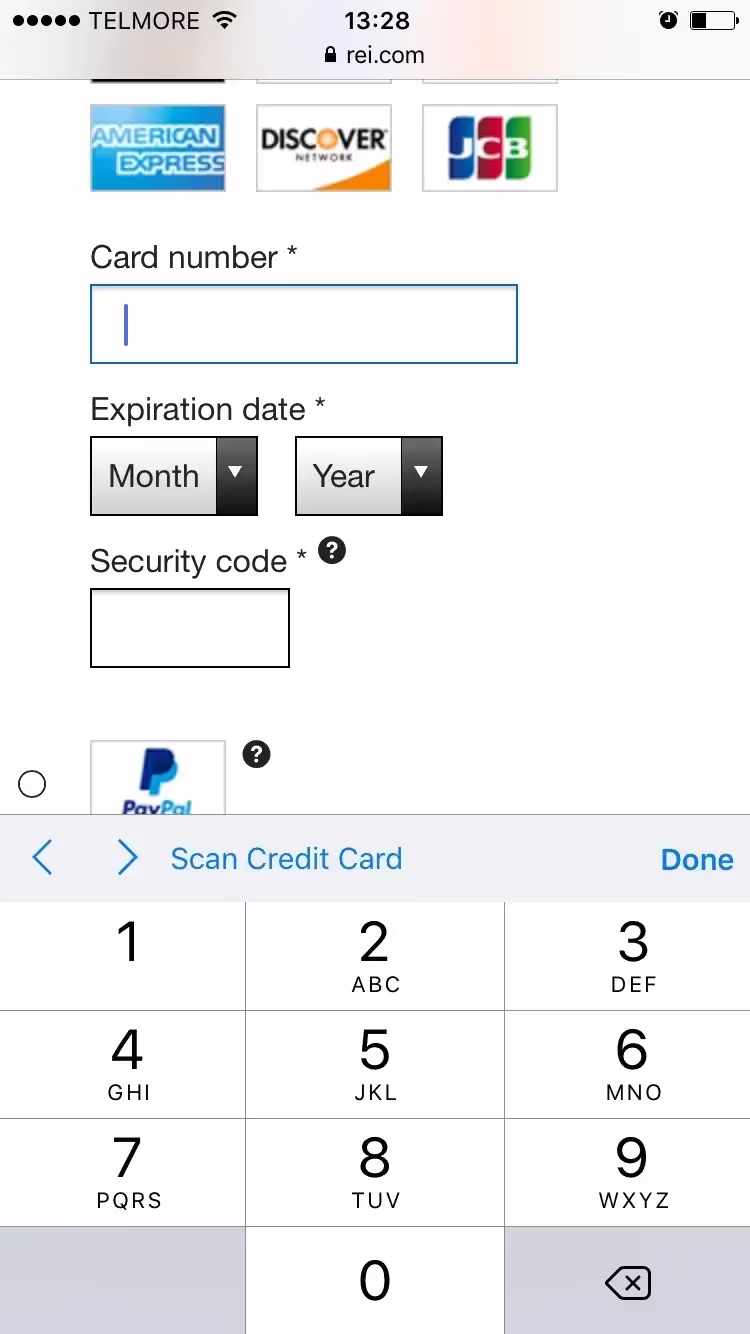Image resolution: width=750 pixels, height=1334 pixels.
Task: Dismiss the keypad with Done
Action: 697,860
